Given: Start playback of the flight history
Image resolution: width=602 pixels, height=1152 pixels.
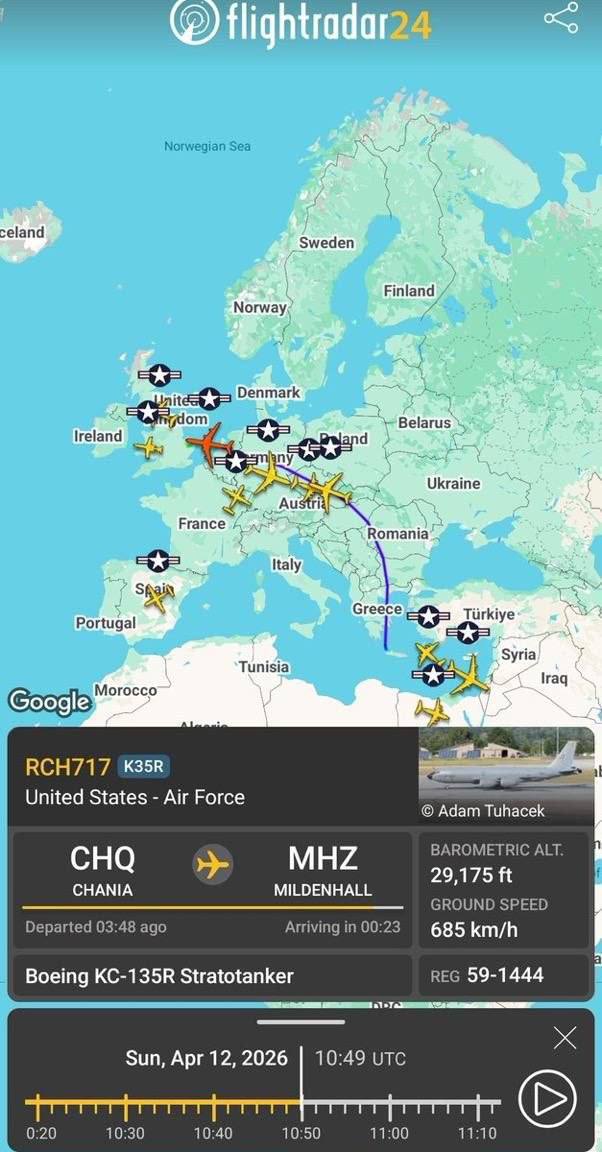Looking at the screenshot, I should (546, 1099).
